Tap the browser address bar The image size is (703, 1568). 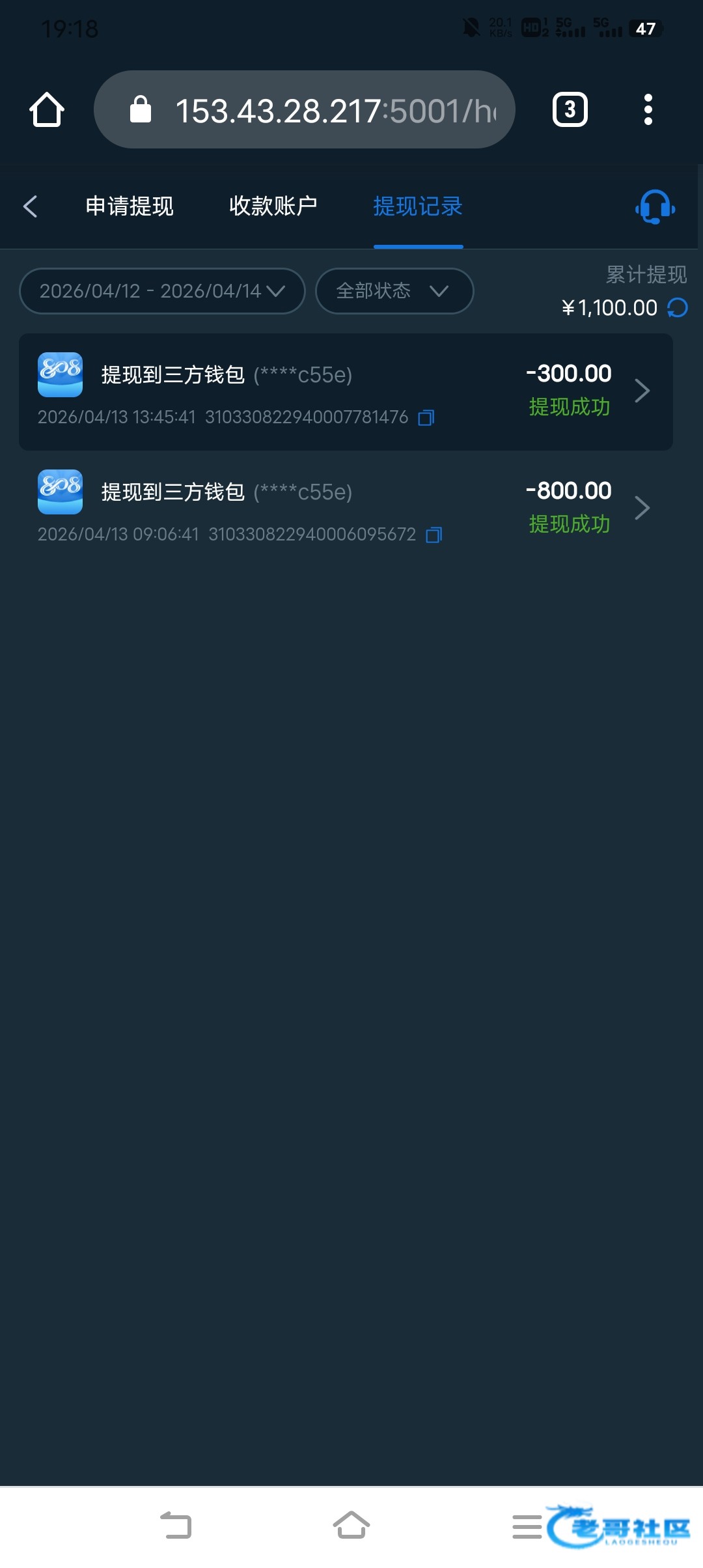(305, 109)
